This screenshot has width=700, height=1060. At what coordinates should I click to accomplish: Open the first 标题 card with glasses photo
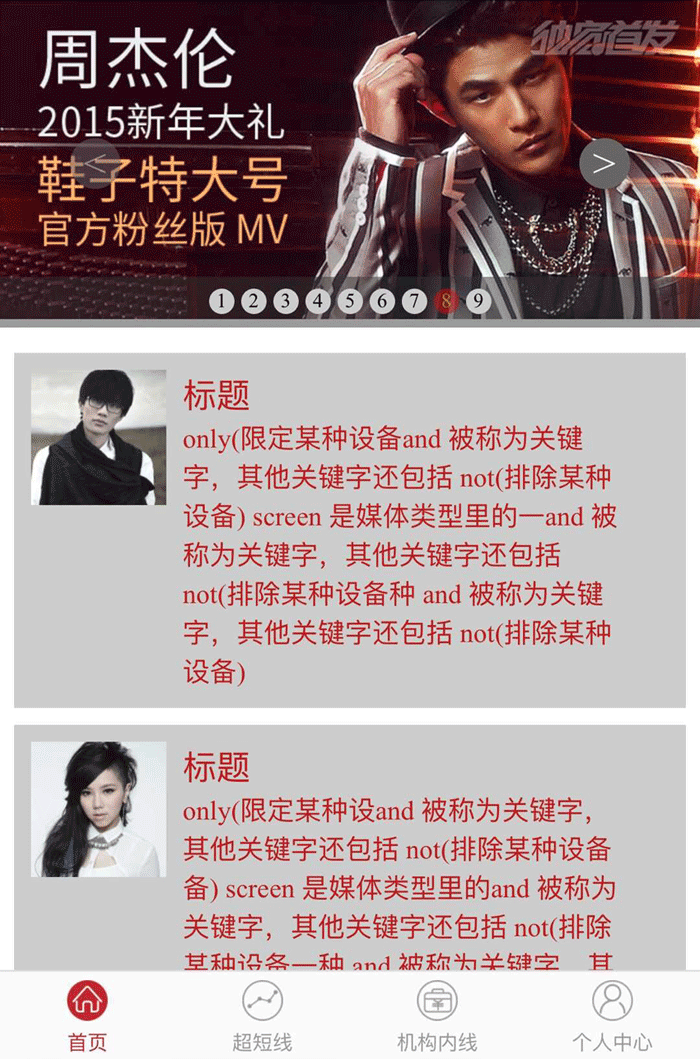click(x=350, y=530)
